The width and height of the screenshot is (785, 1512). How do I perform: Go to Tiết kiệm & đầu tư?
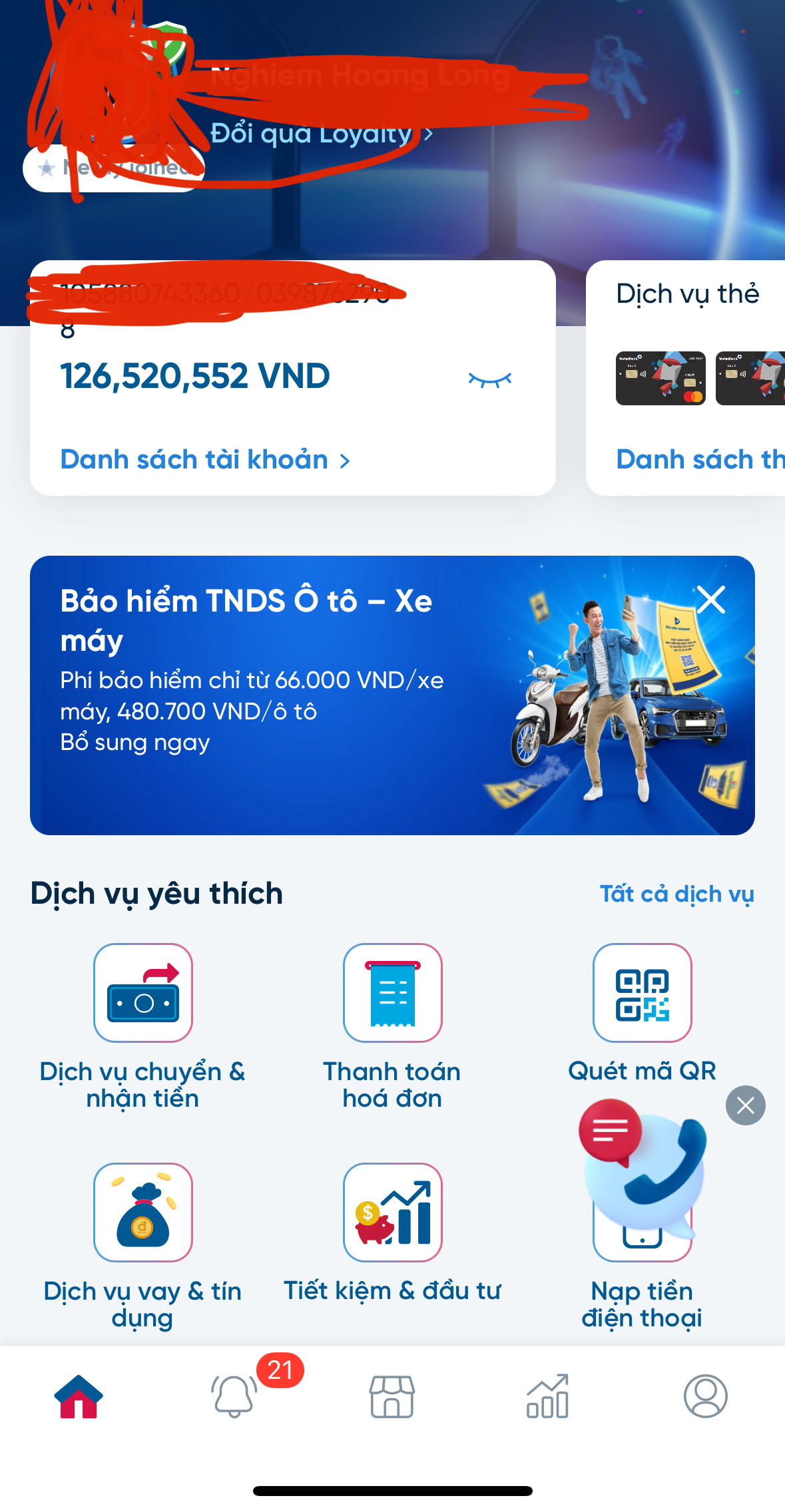point(392,1213)
